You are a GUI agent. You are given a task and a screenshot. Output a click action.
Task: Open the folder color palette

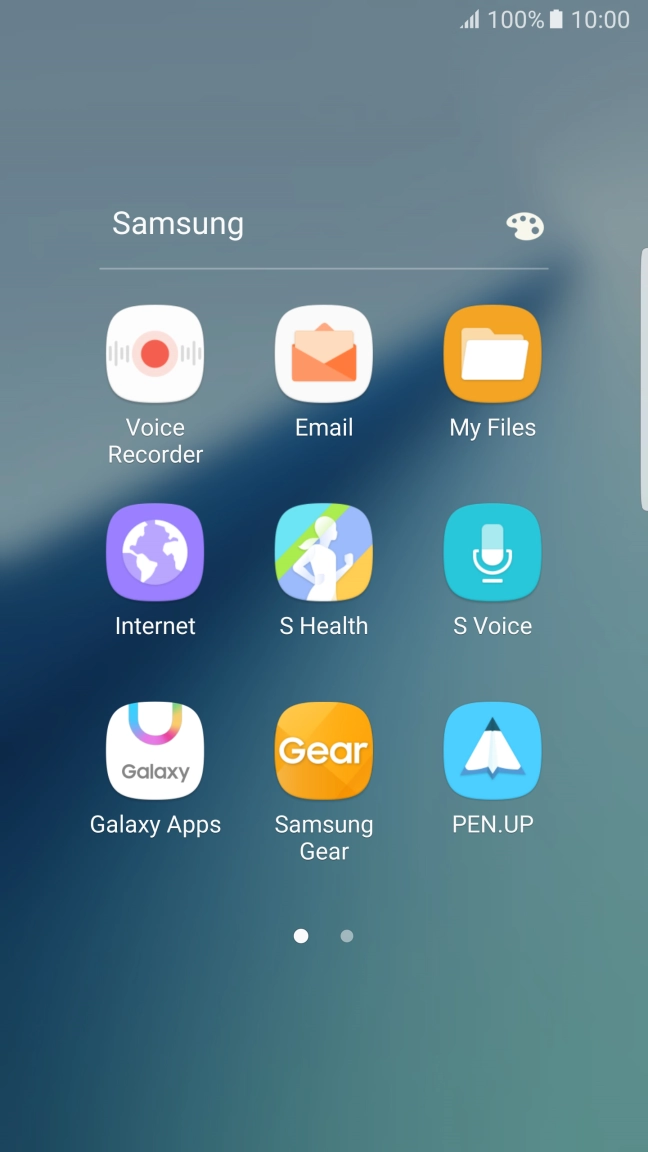point(524,226)
